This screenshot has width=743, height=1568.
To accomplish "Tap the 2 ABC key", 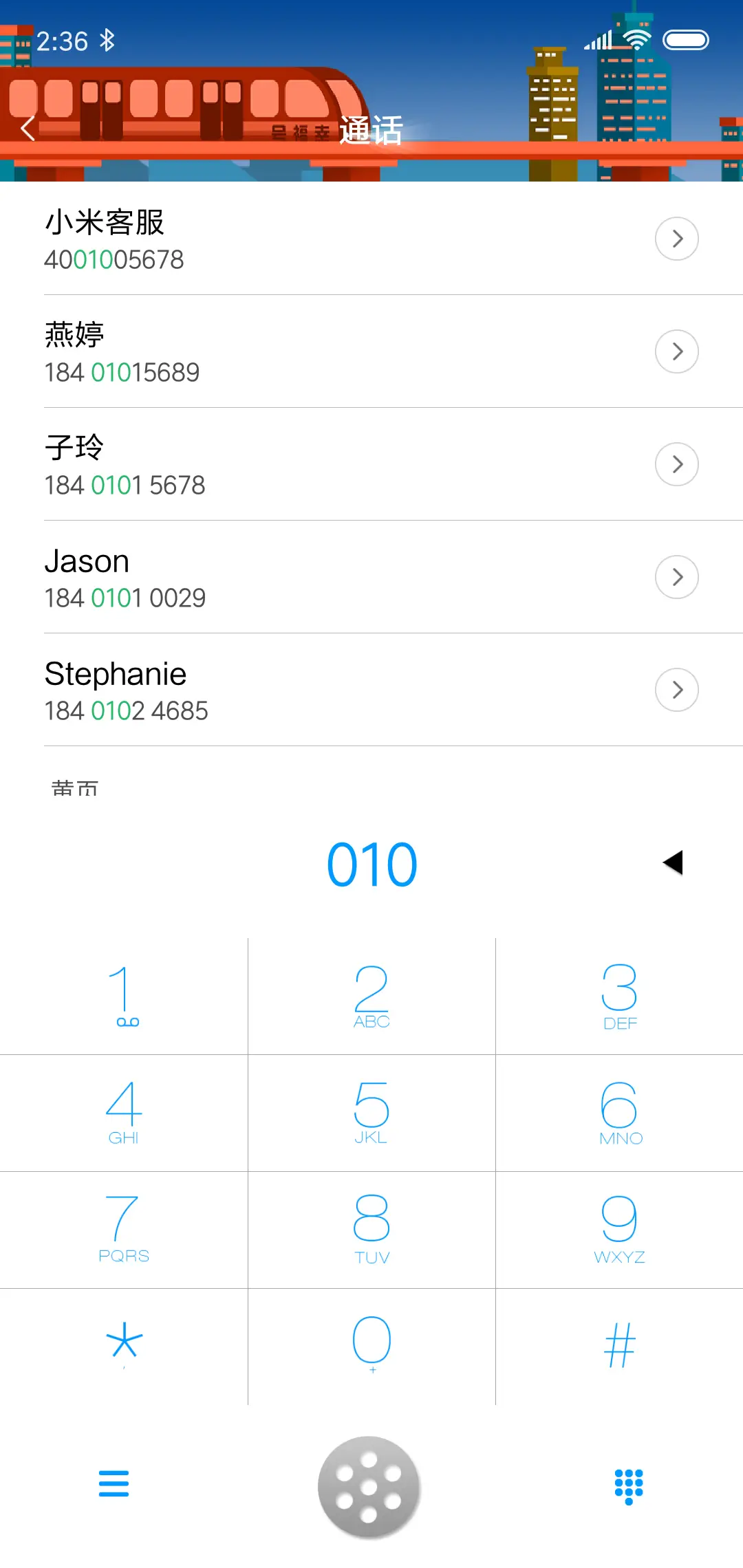I will (371, 996).
